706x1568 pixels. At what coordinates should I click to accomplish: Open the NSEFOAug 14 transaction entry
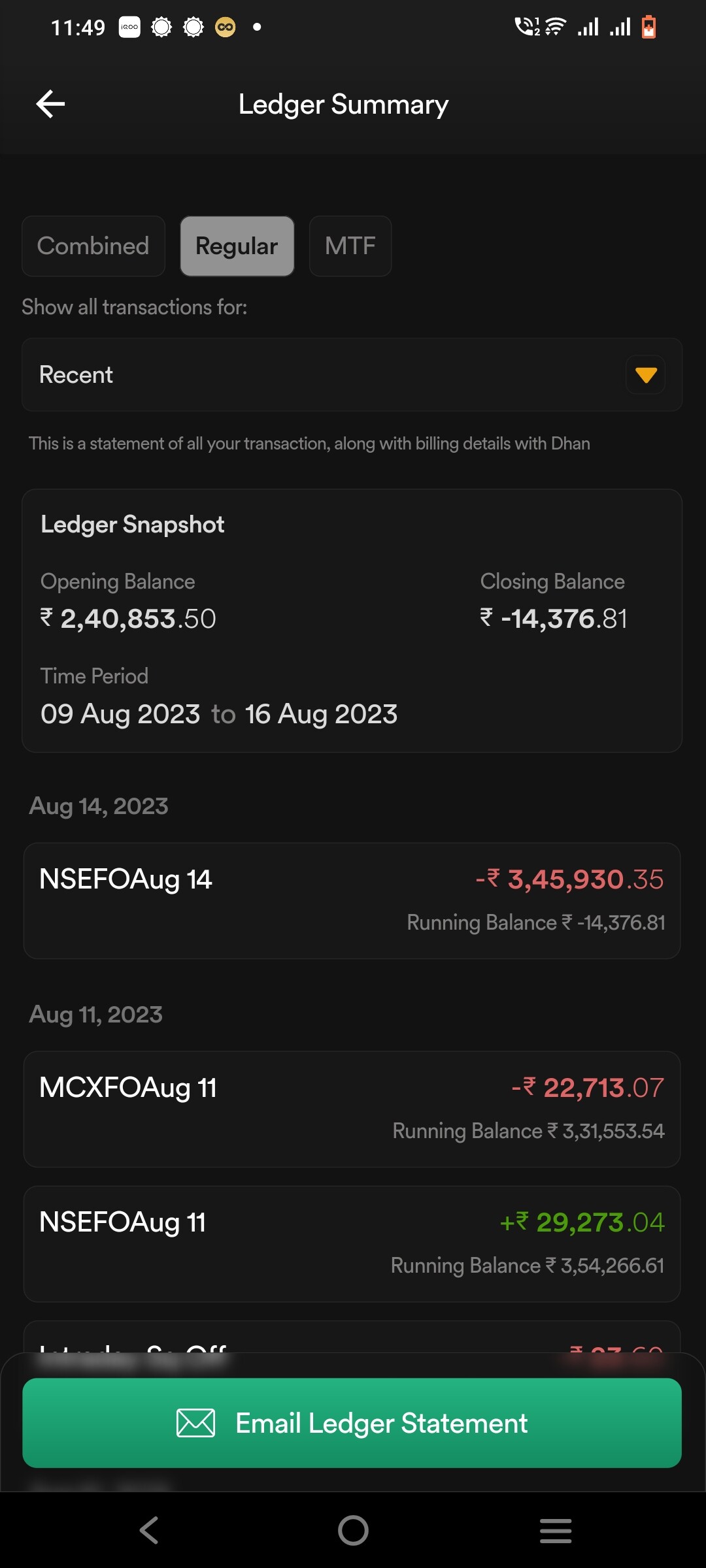[352, 901]
